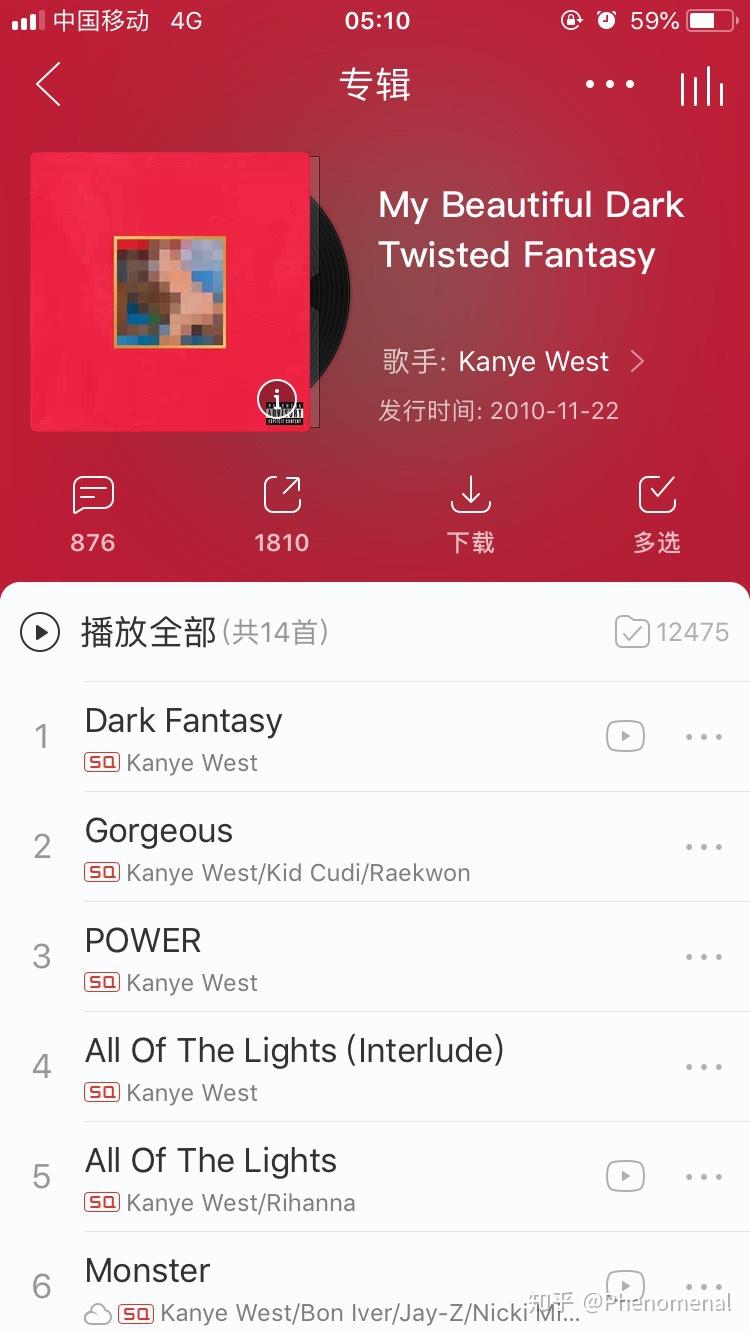This screenshot has height=1334, width=750.
Task: Add album to favorites (12475)
Action: (671, 632)
